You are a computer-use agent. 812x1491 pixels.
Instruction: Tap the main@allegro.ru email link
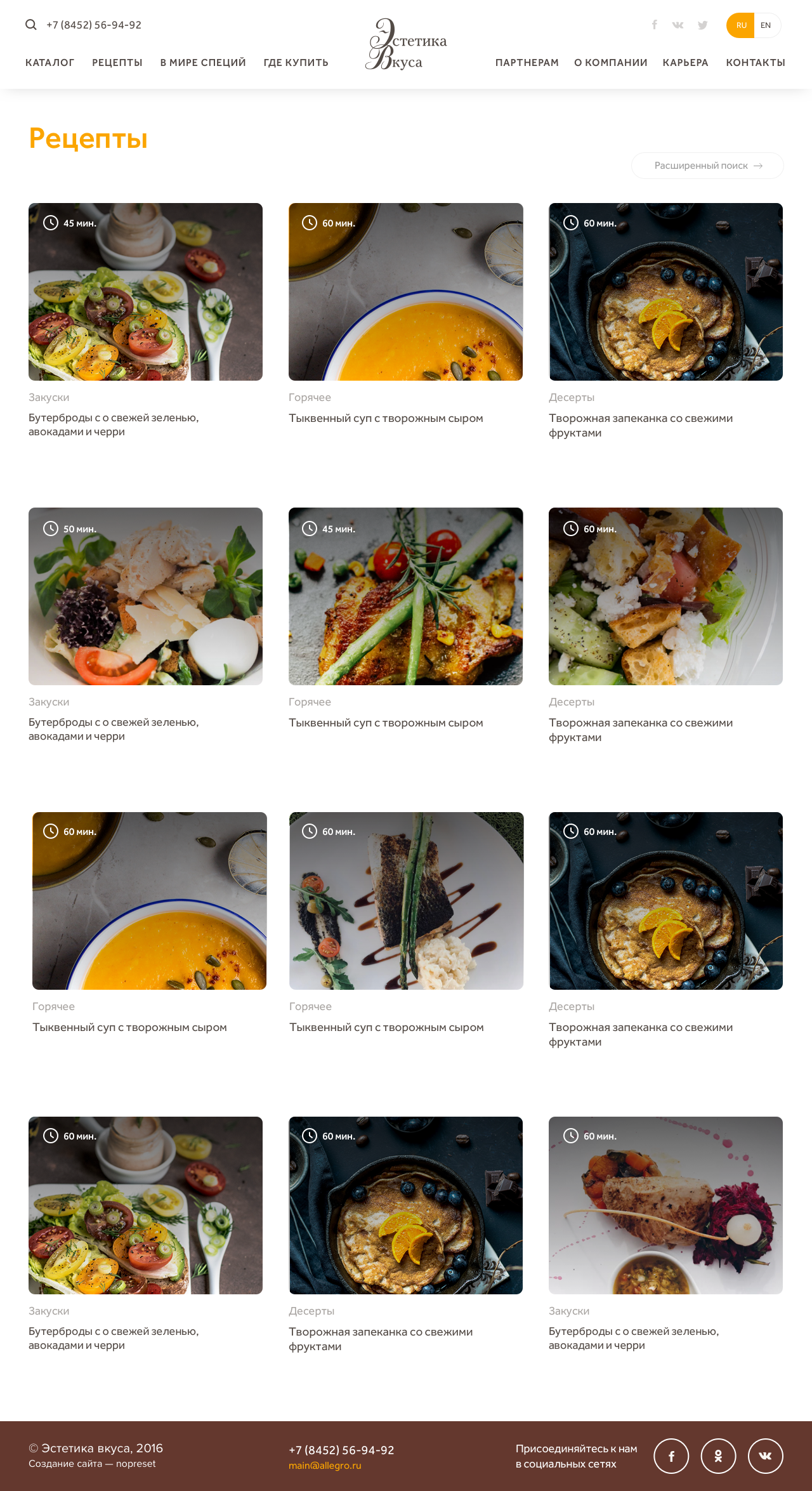(x=325, y=1466)
